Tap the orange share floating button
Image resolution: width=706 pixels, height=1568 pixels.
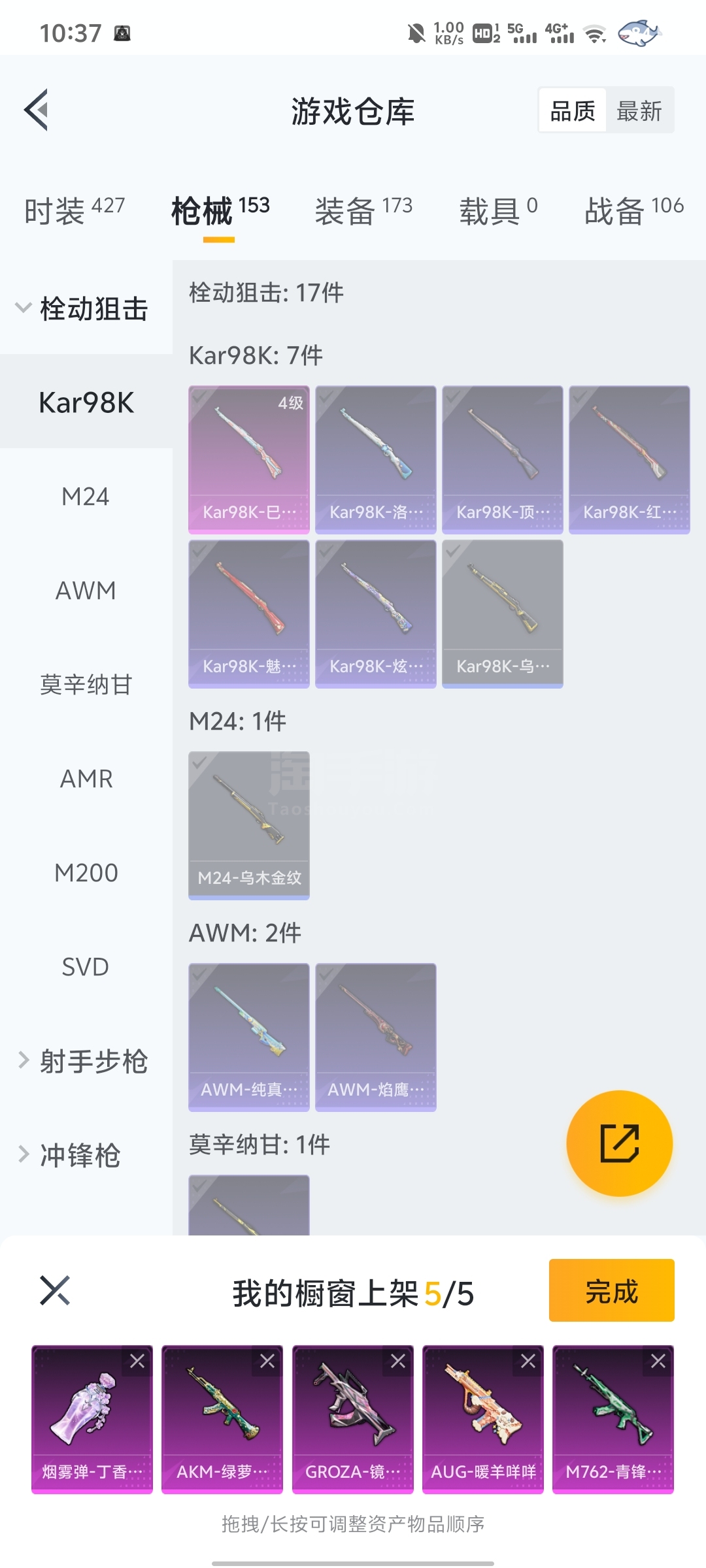pyautogui.click(x=619, y=1143)
